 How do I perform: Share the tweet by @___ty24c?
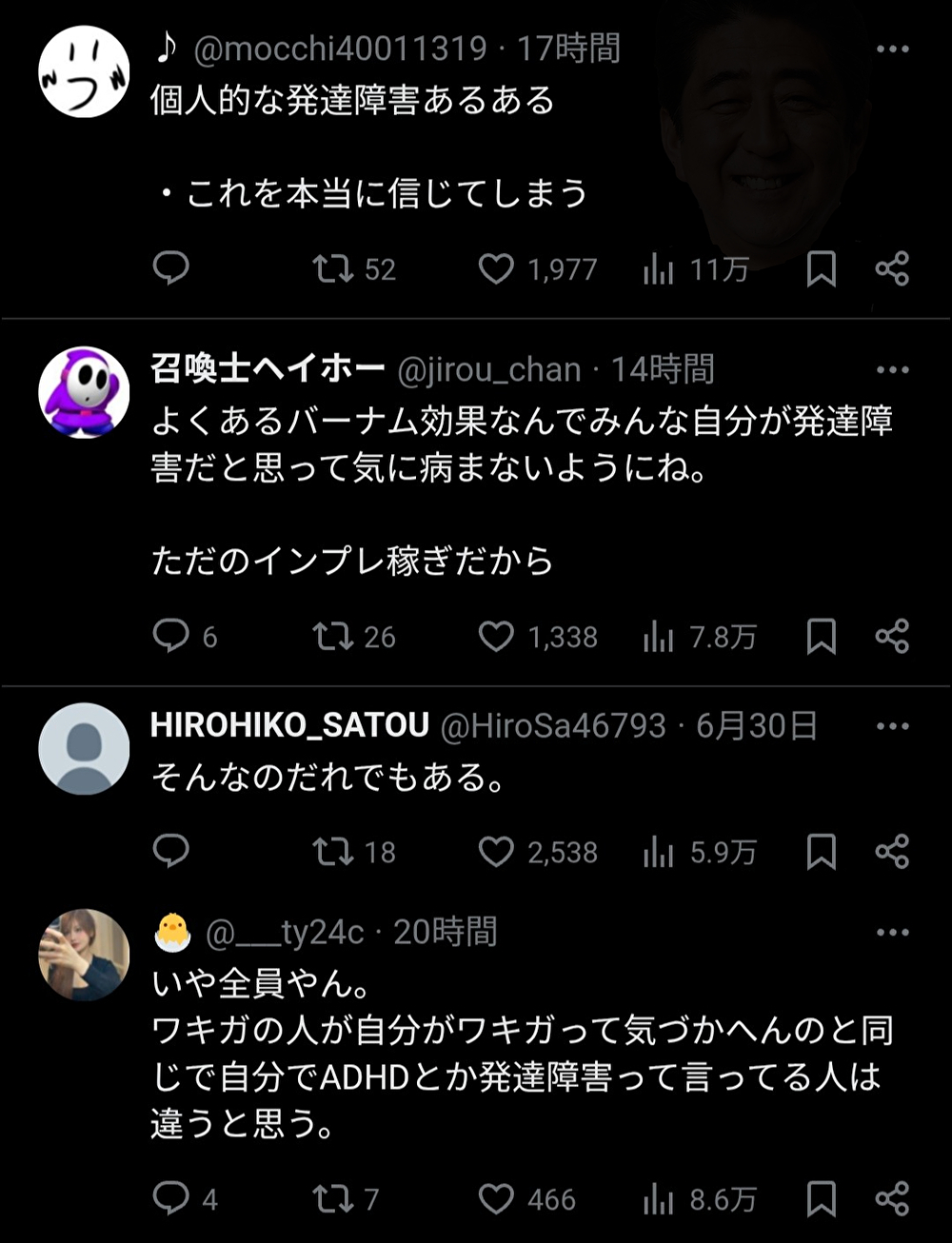coord(893,1200)
